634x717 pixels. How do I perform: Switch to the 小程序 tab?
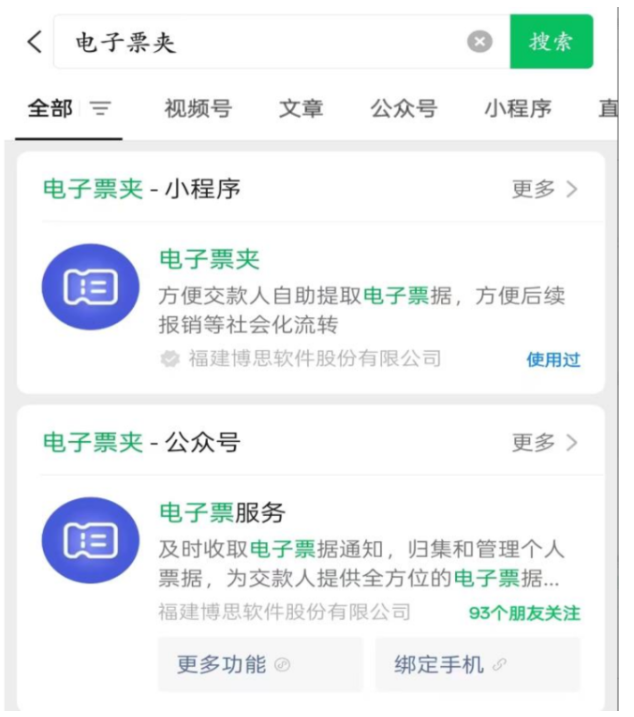coord(517,108)
